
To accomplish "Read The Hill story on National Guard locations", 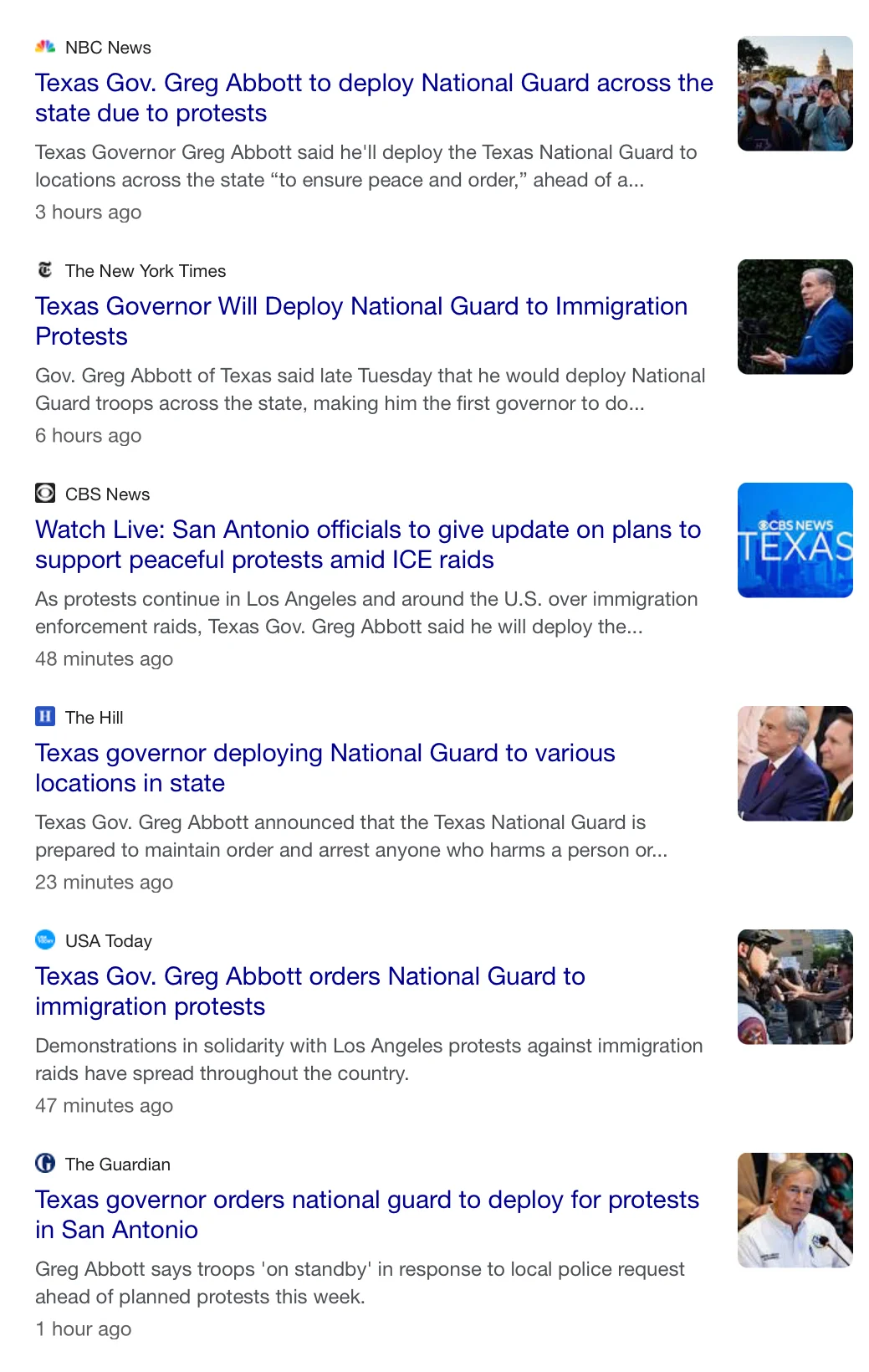I will tap(325, 768).
